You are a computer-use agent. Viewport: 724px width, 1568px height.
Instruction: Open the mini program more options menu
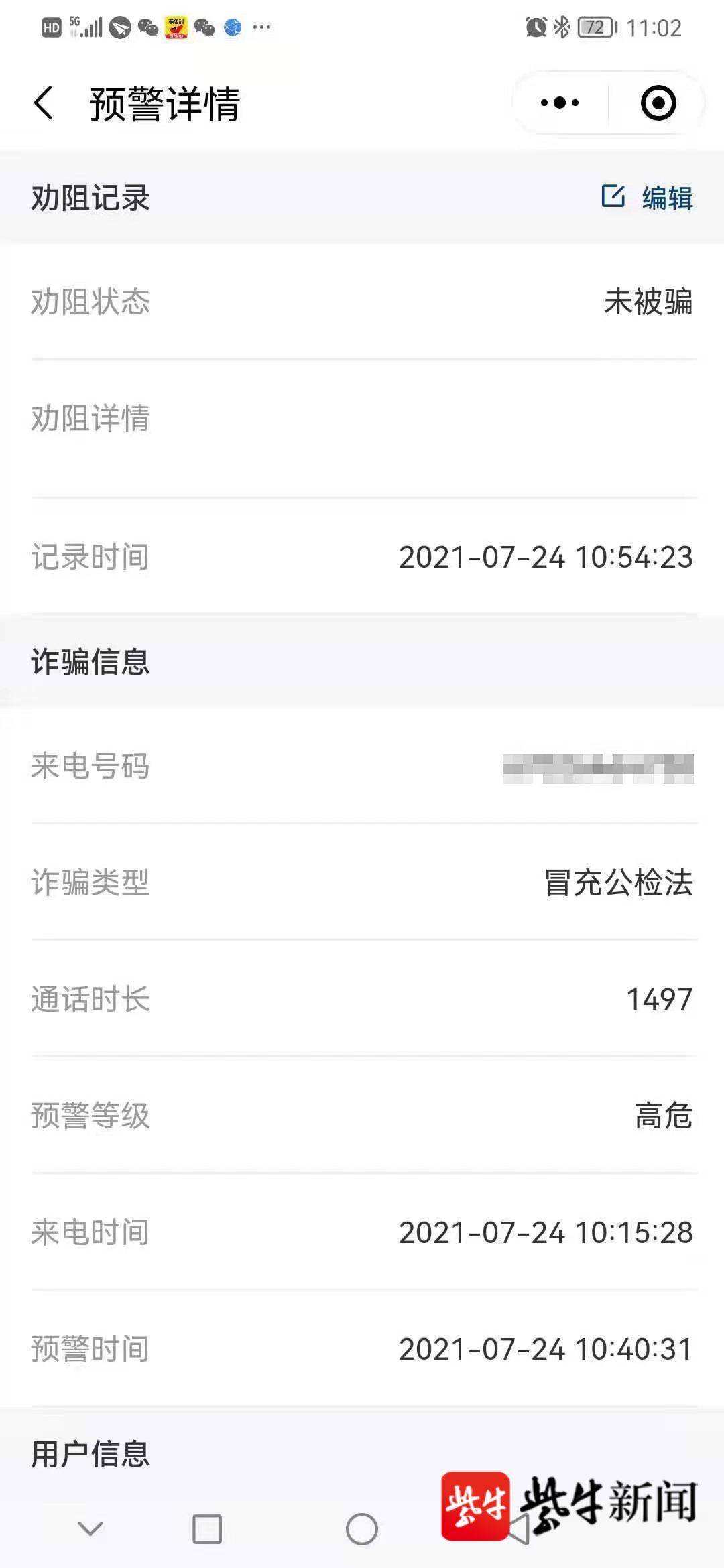point(560,103)
